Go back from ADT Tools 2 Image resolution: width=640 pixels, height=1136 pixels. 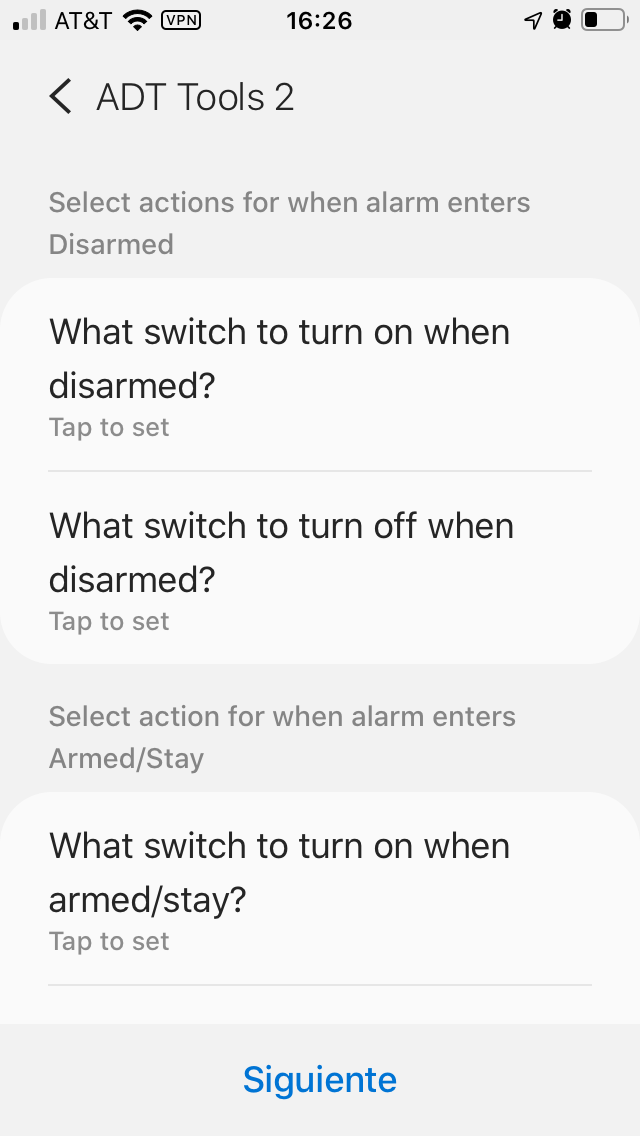61,97
